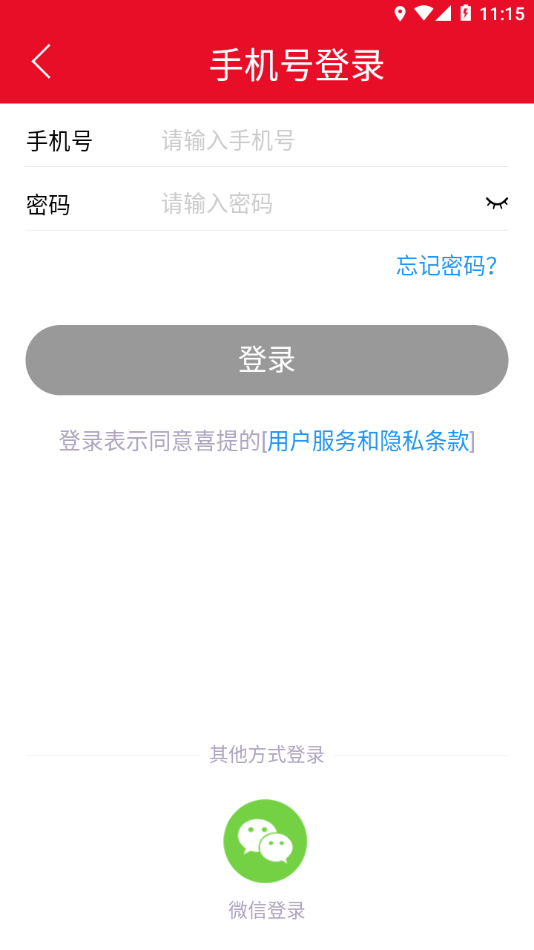Open the 忘记密码? link
This screenshot has height=950, width=534.
tap(447, 265)
